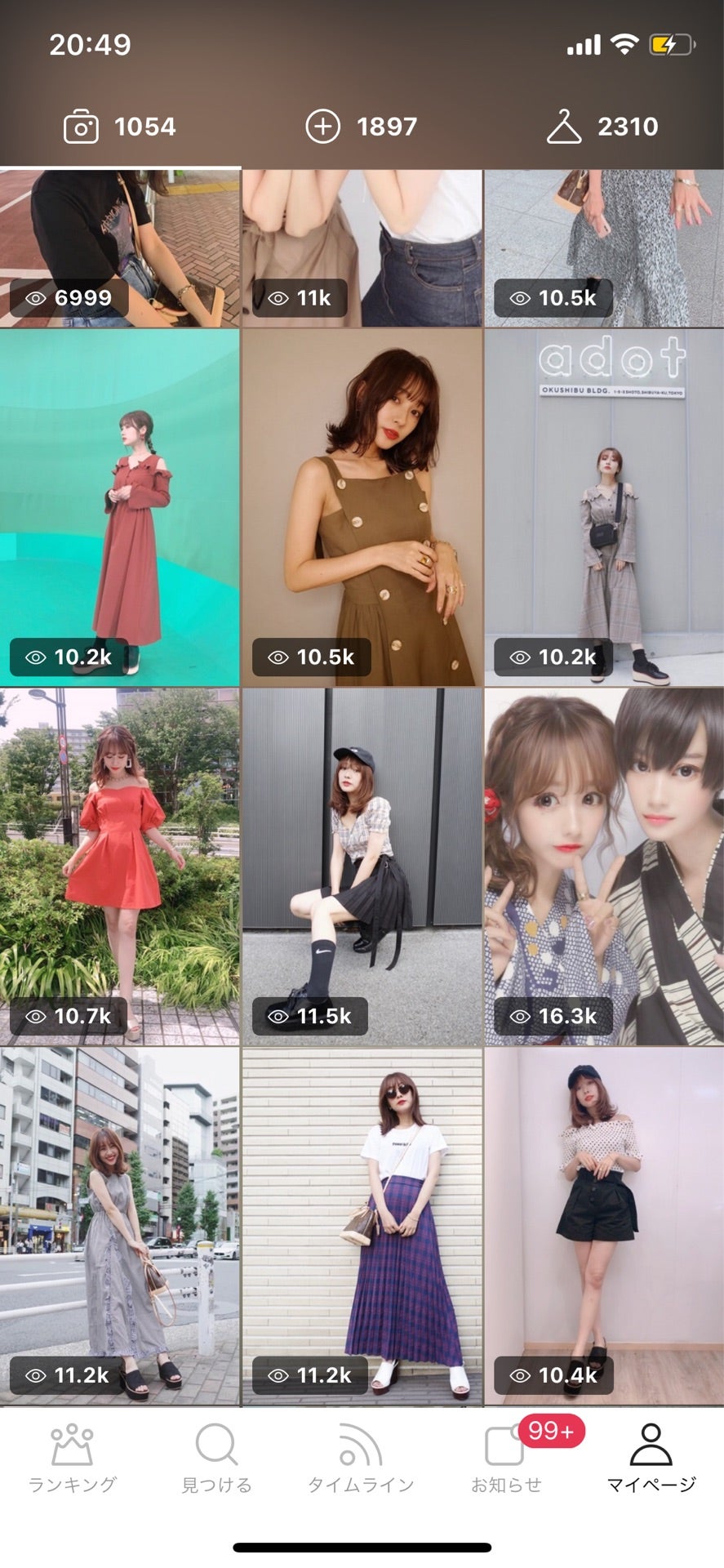This screenshot has height=1568, width=724.
Task: Switch to the camera posts tab showing 1054
Action: tap(120, 127)
